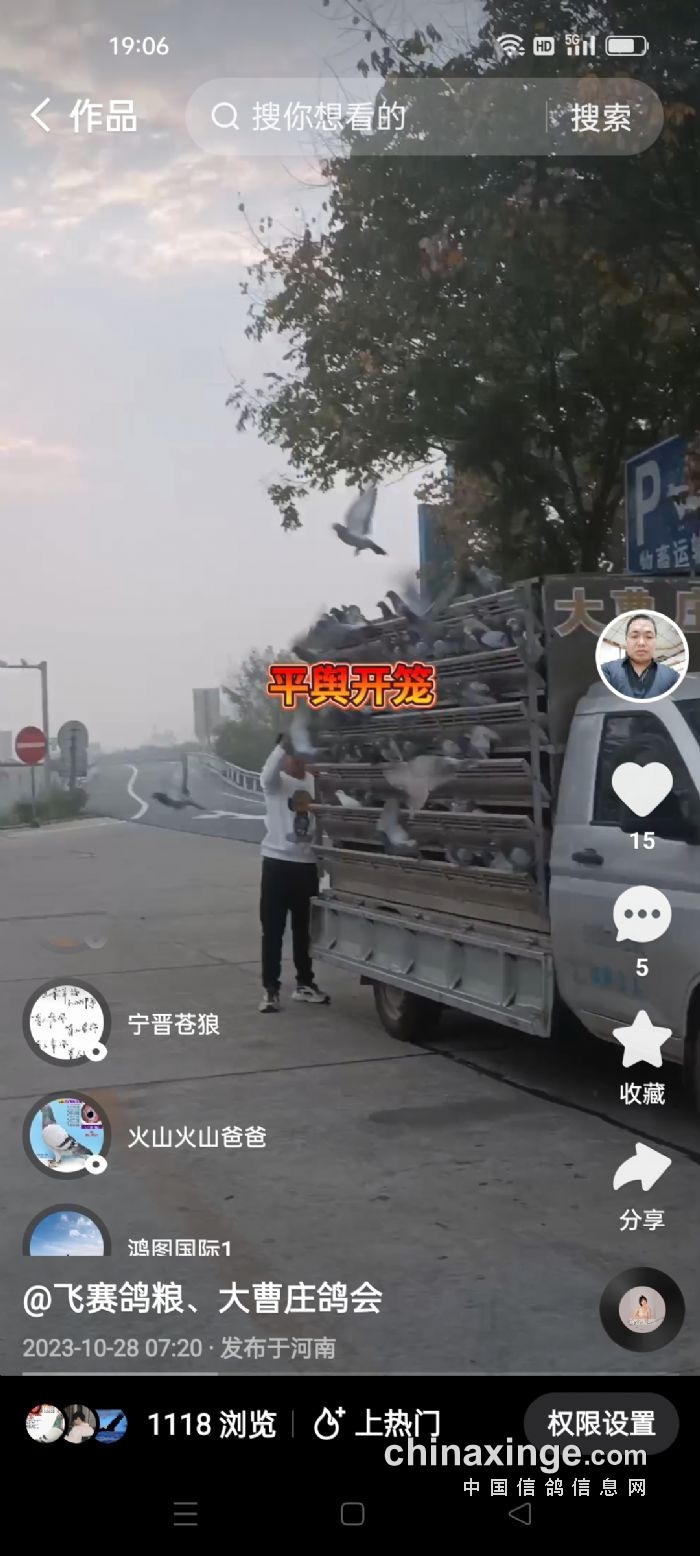
Task: Open 权限设置 permission settings
Action: 601,1423
